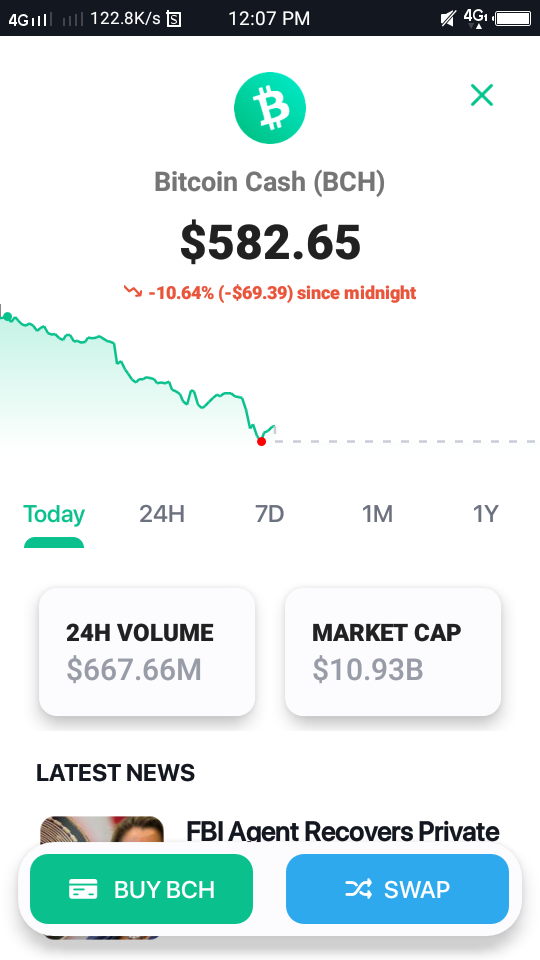View the 1Y price history

(486, 514)
